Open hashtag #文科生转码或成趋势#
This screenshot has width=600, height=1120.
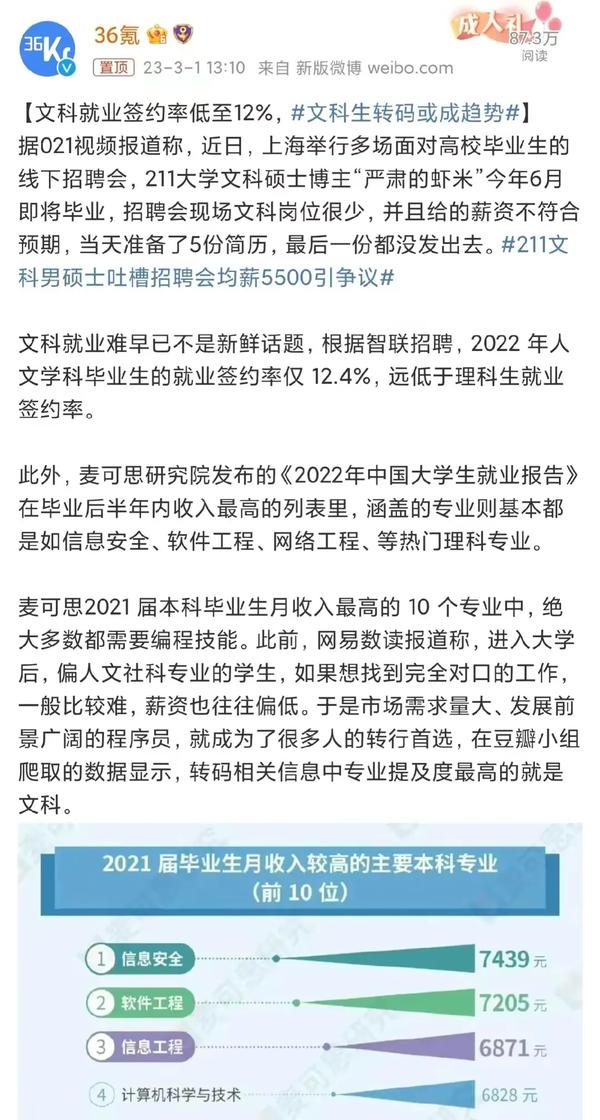click(404, 112)
